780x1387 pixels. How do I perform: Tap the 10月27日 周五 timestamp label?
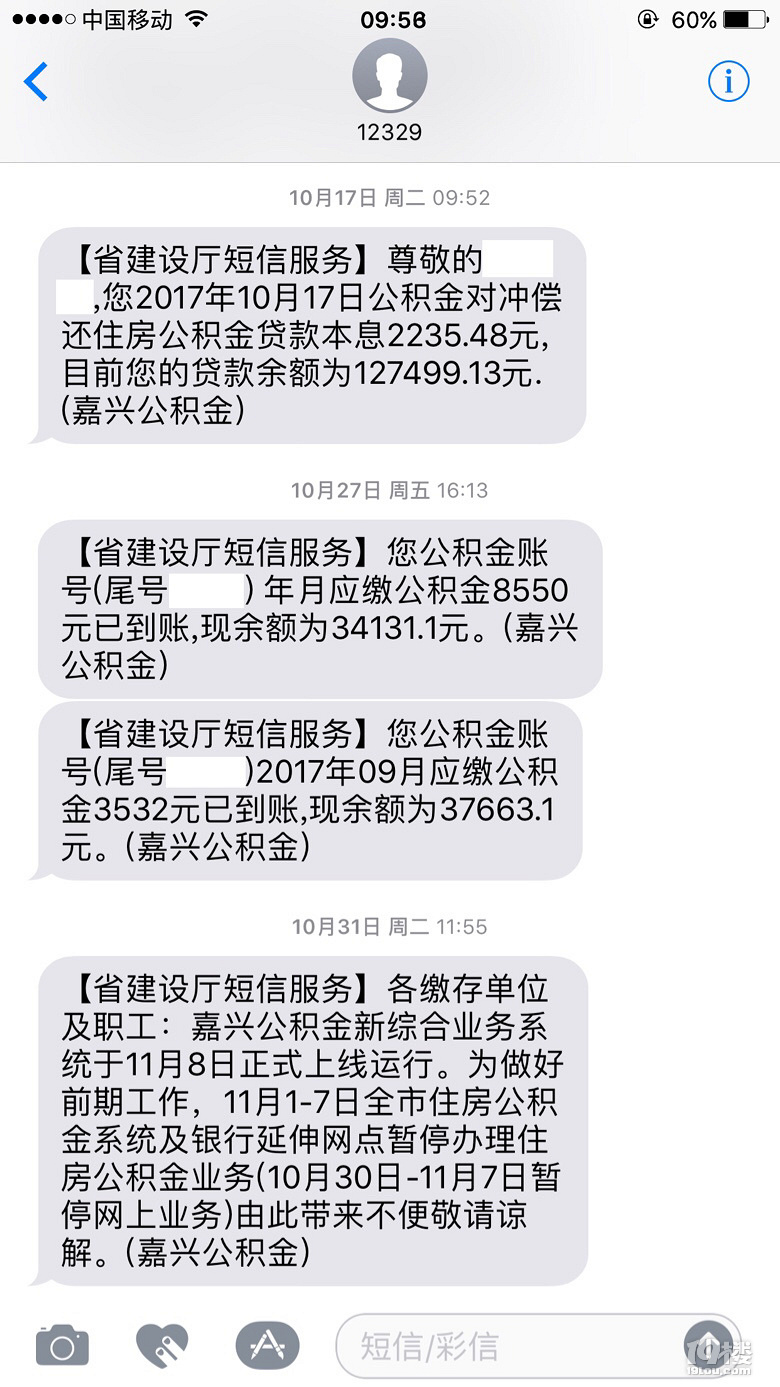pos(390,490)
